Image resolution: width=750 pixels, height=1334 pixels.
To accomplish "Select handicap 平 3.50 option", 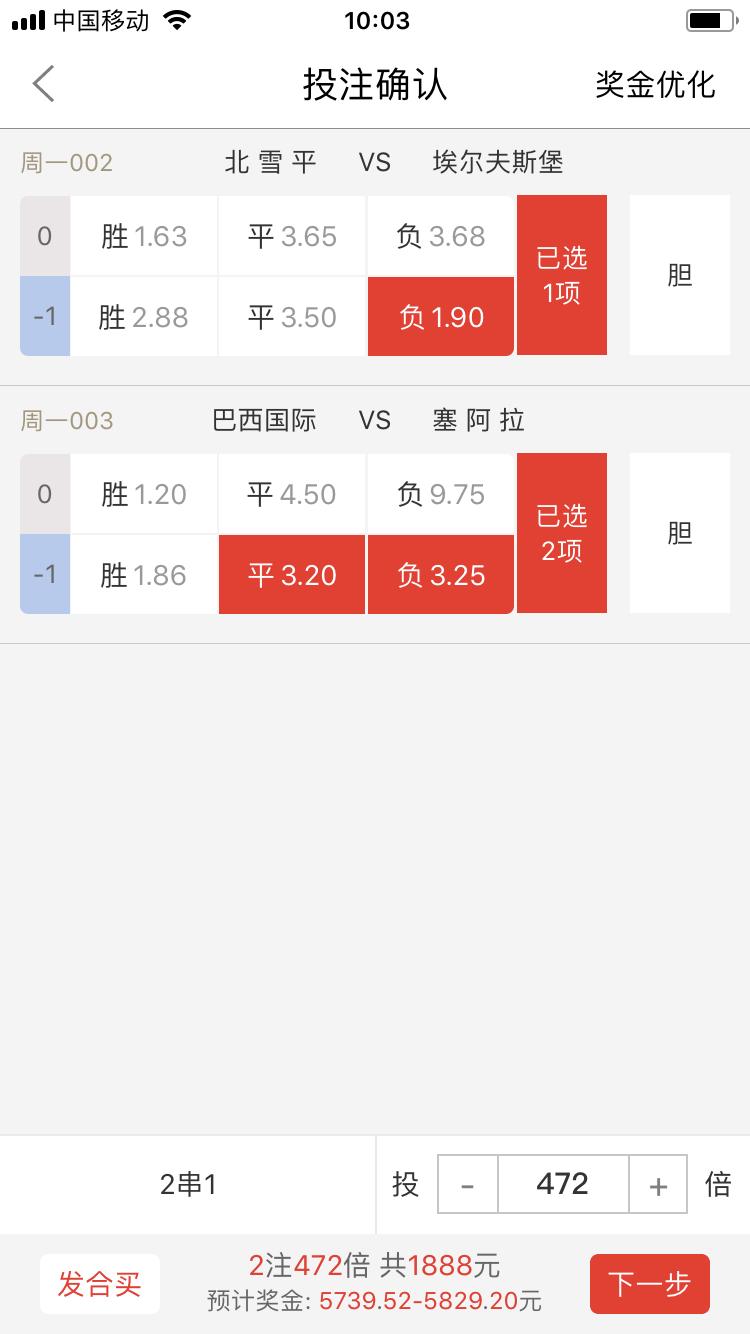I will pyautogui.click(x=292, y=317).
